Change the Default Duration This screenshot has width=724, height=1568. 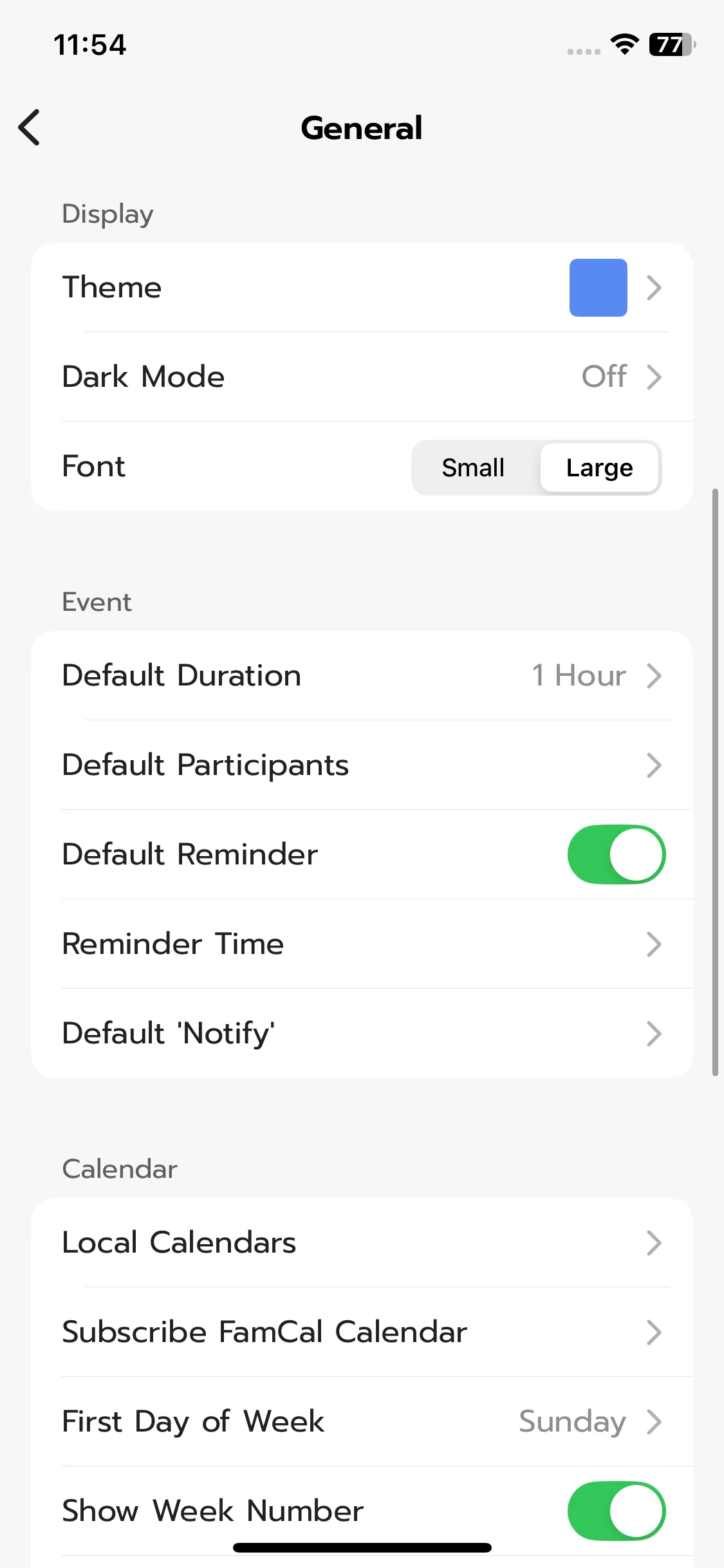[362, 676]
